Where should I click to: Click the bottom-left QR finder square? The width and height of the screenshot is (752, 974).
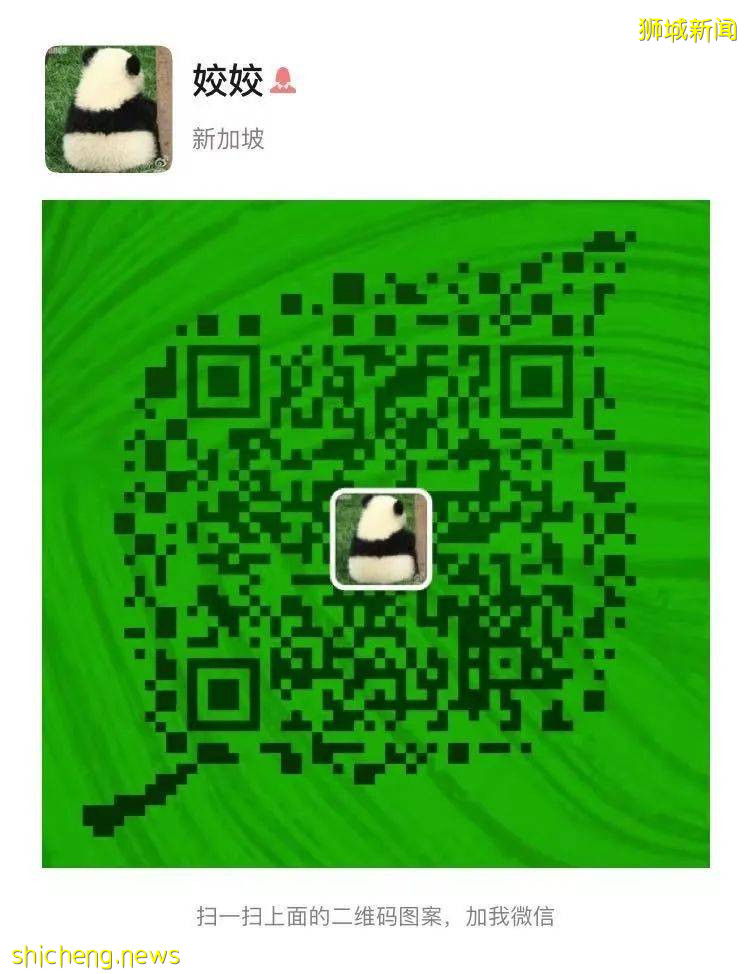pos(224,694)
